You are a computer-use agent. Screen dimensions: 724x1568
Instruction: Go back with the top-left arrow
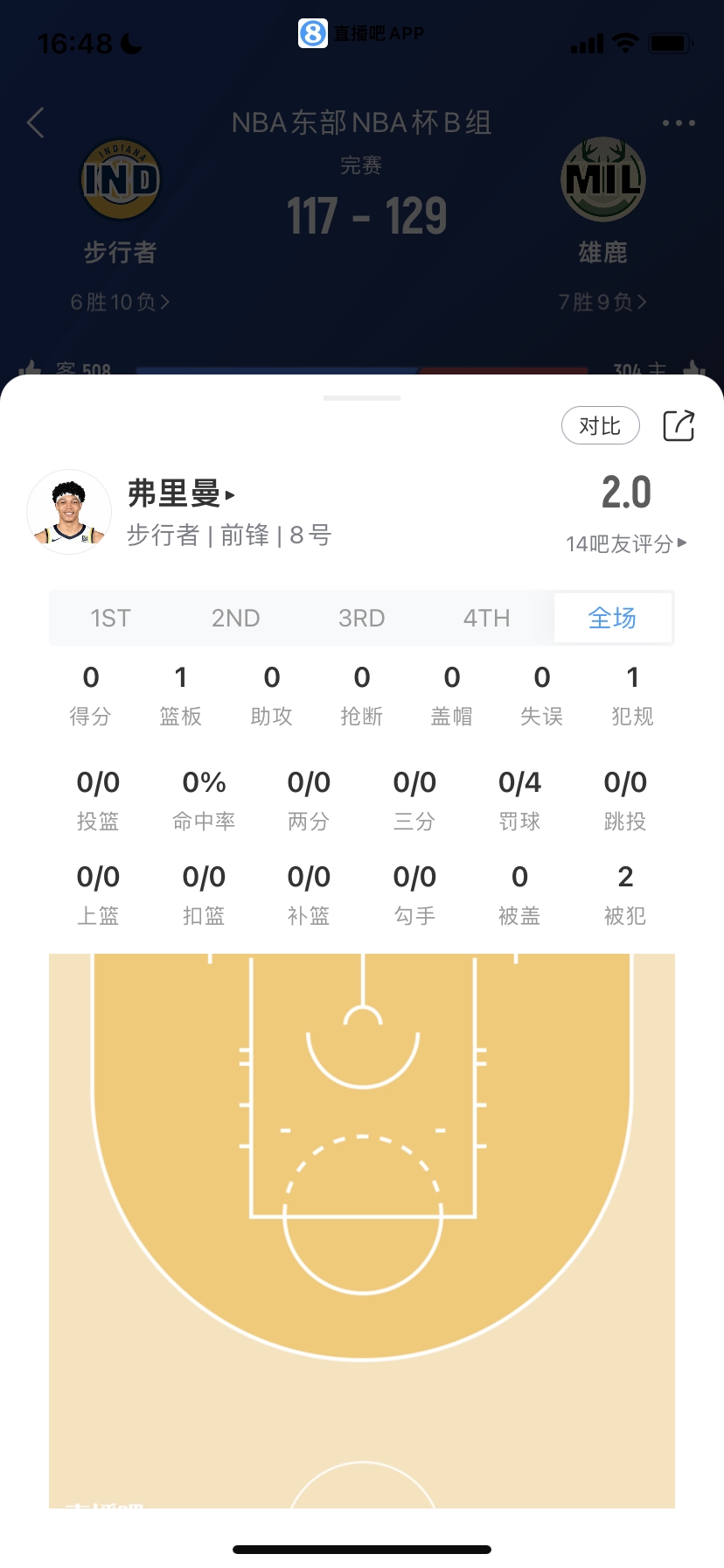pos(36,122)
